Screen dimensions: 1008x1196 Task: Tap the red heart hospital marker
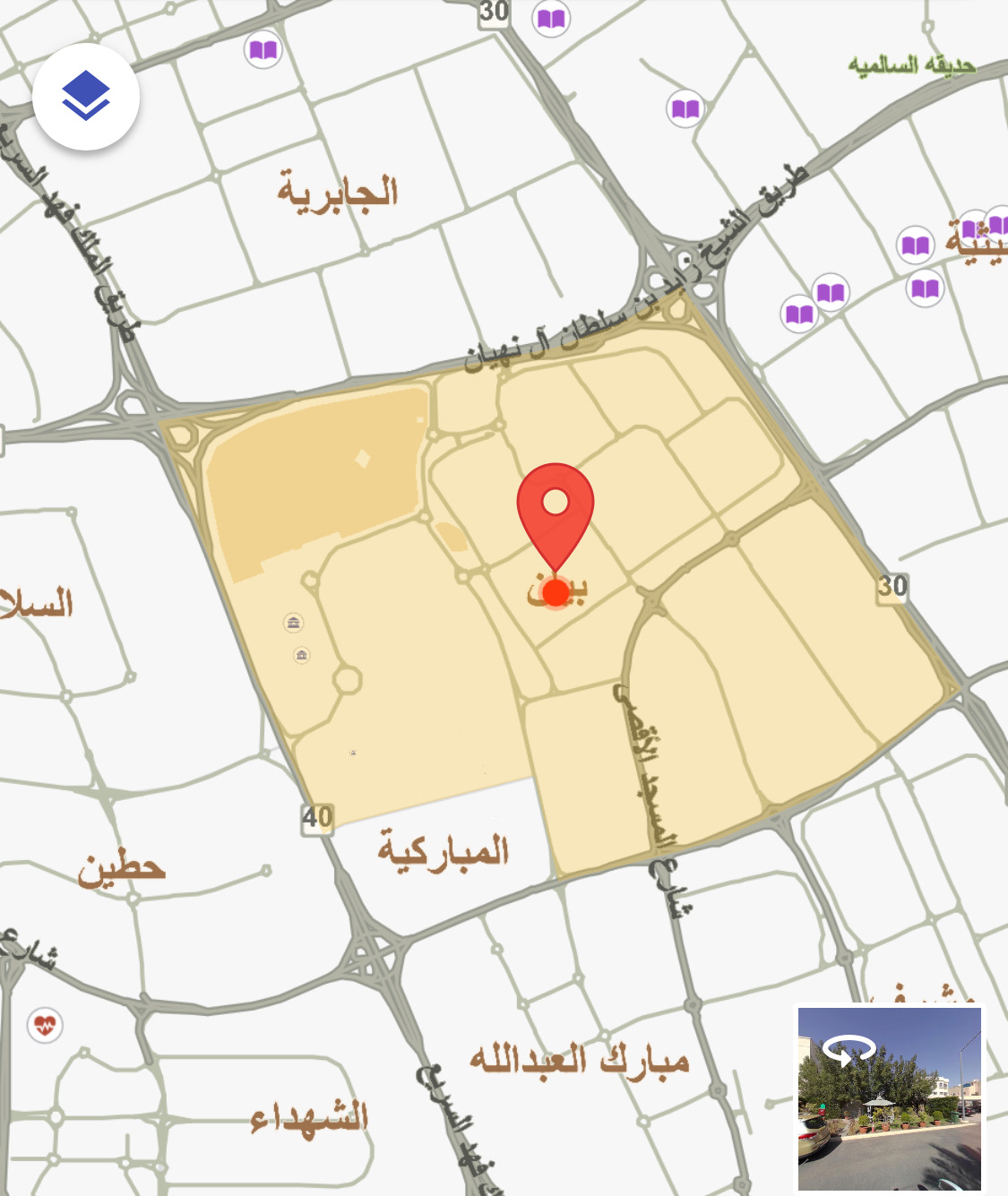[45, 1023]
